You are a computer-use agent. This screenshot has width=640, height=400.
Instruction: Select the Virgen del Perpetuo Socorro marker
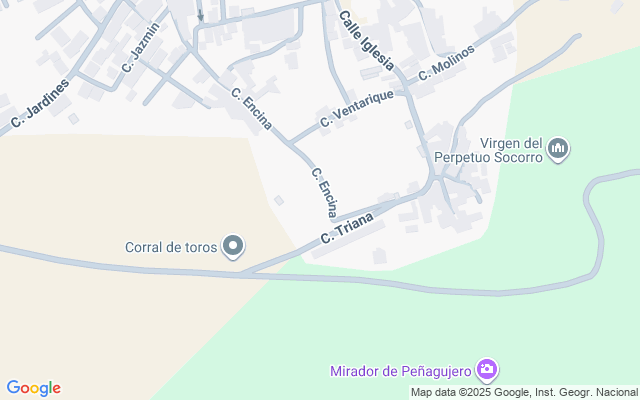click(x=558, y=150)
